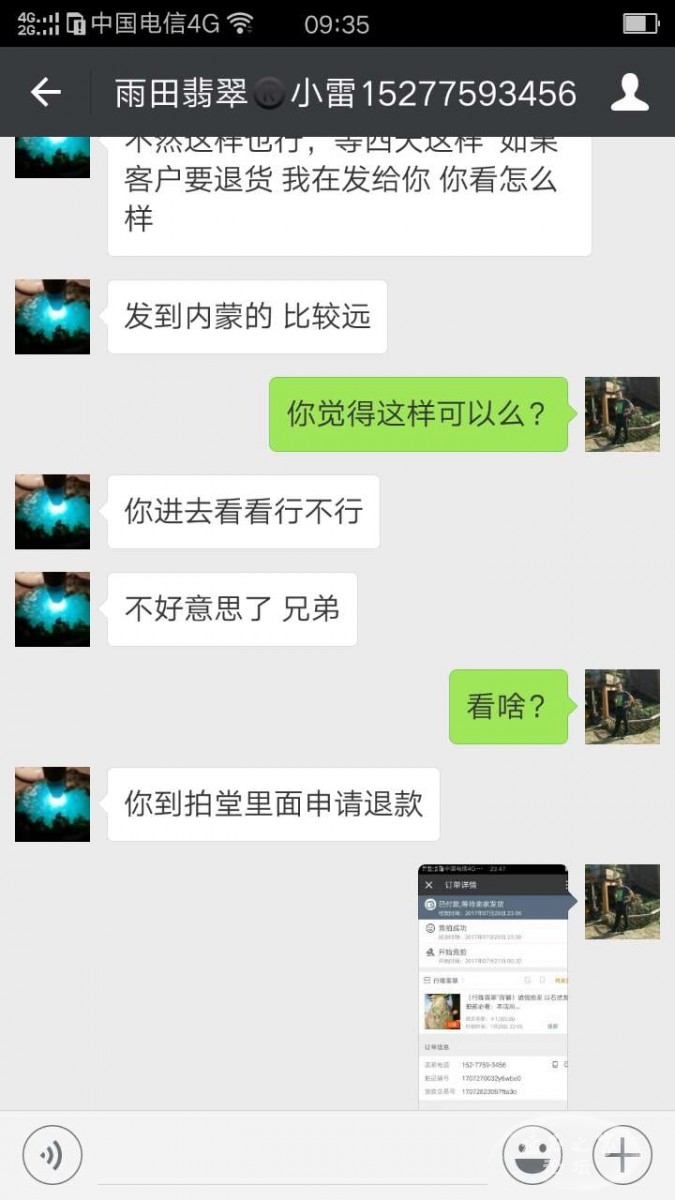This screenshot has width=675, height=1200.
Task: Open the plus attachment menu
Action: point(622,1156)
